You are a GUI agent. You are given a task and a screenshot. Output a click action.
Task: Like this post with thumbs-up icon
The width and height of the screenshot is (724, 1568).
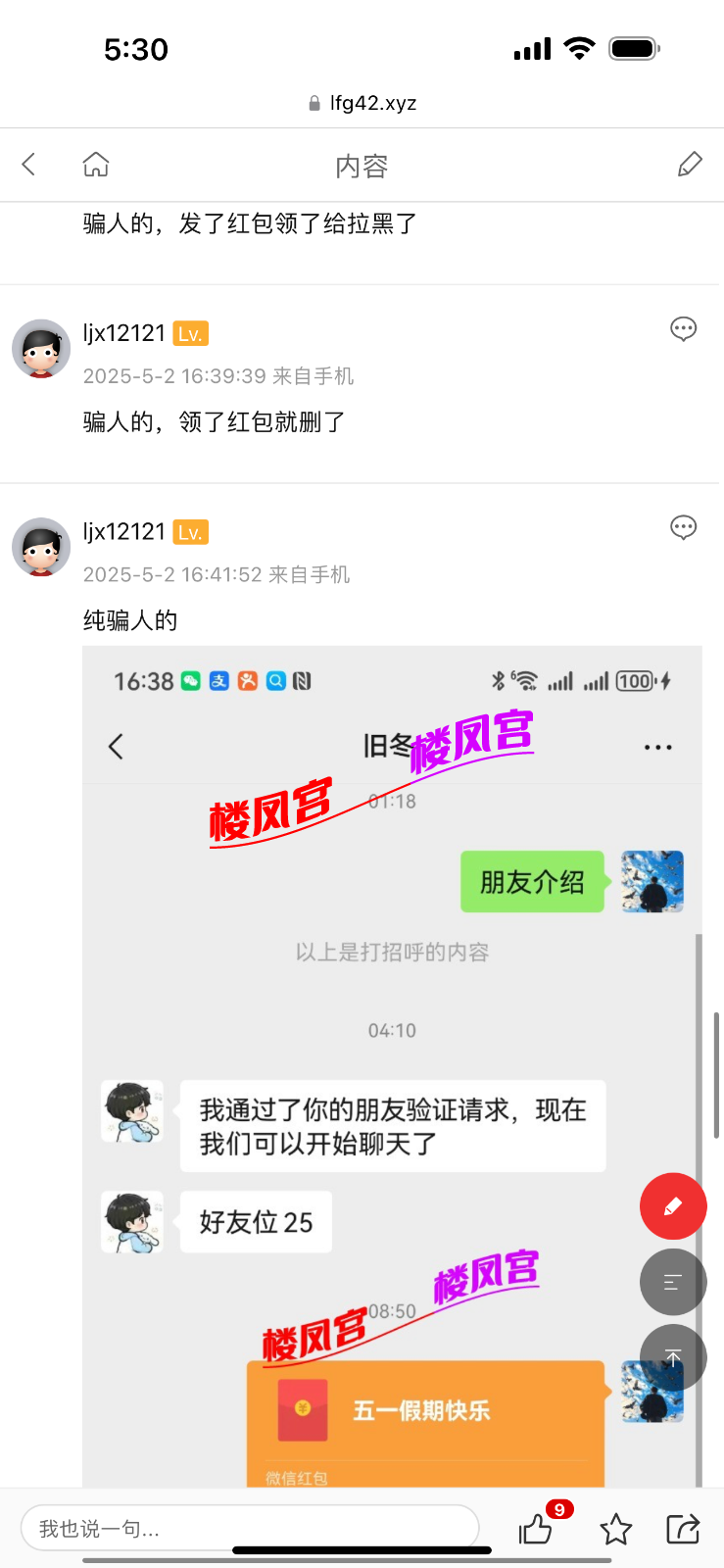[536, 1529]
